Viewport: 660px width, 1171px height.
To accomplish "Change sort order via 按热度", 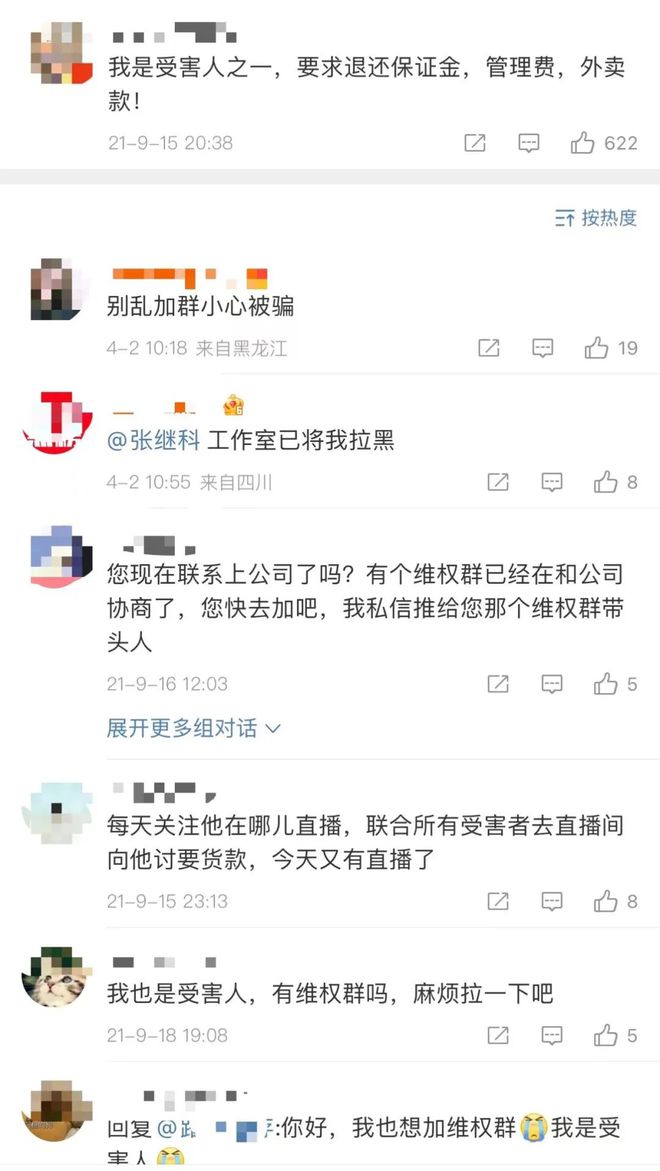I will coord(597,218).
